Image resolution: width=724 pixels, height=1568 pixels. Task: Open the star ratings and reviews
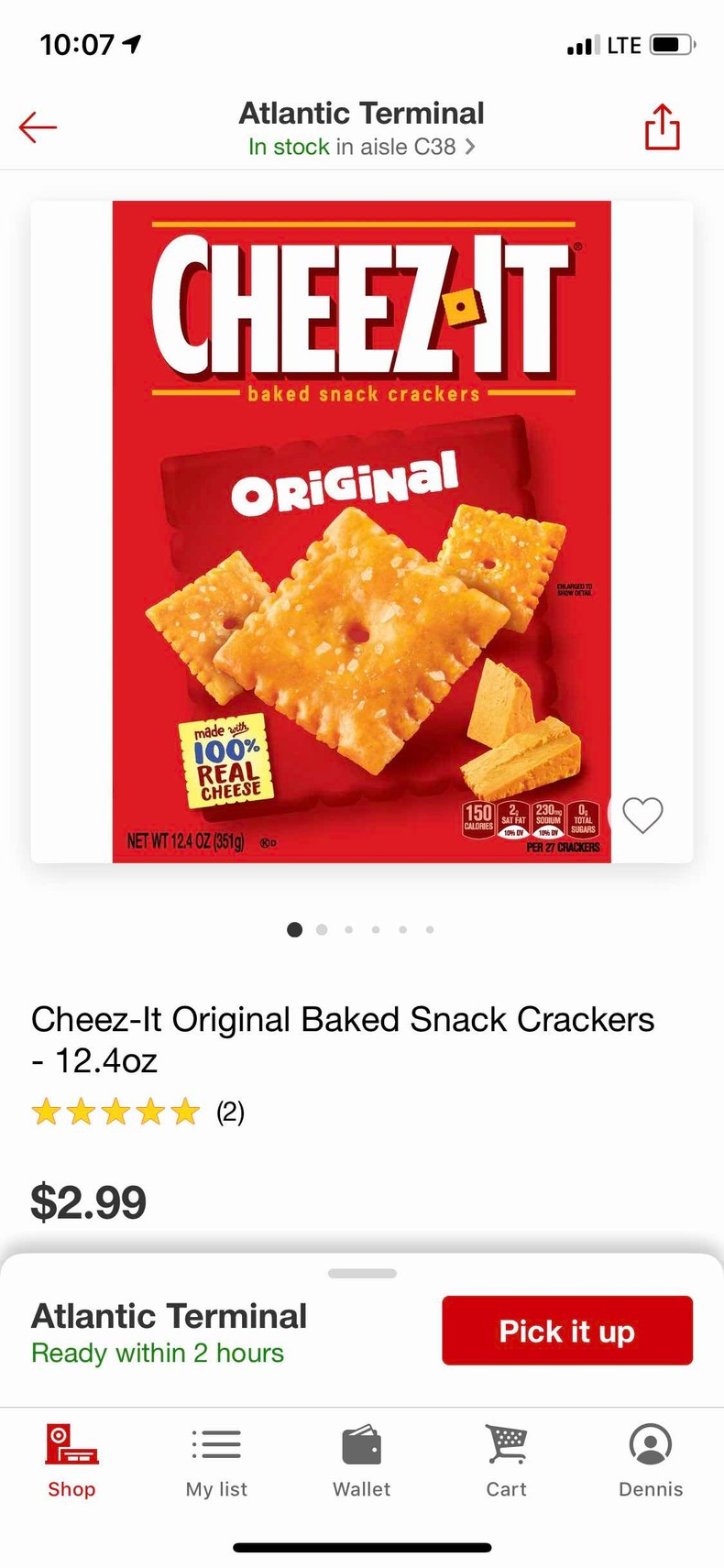pyautogui.click(x=137, y=1112)
